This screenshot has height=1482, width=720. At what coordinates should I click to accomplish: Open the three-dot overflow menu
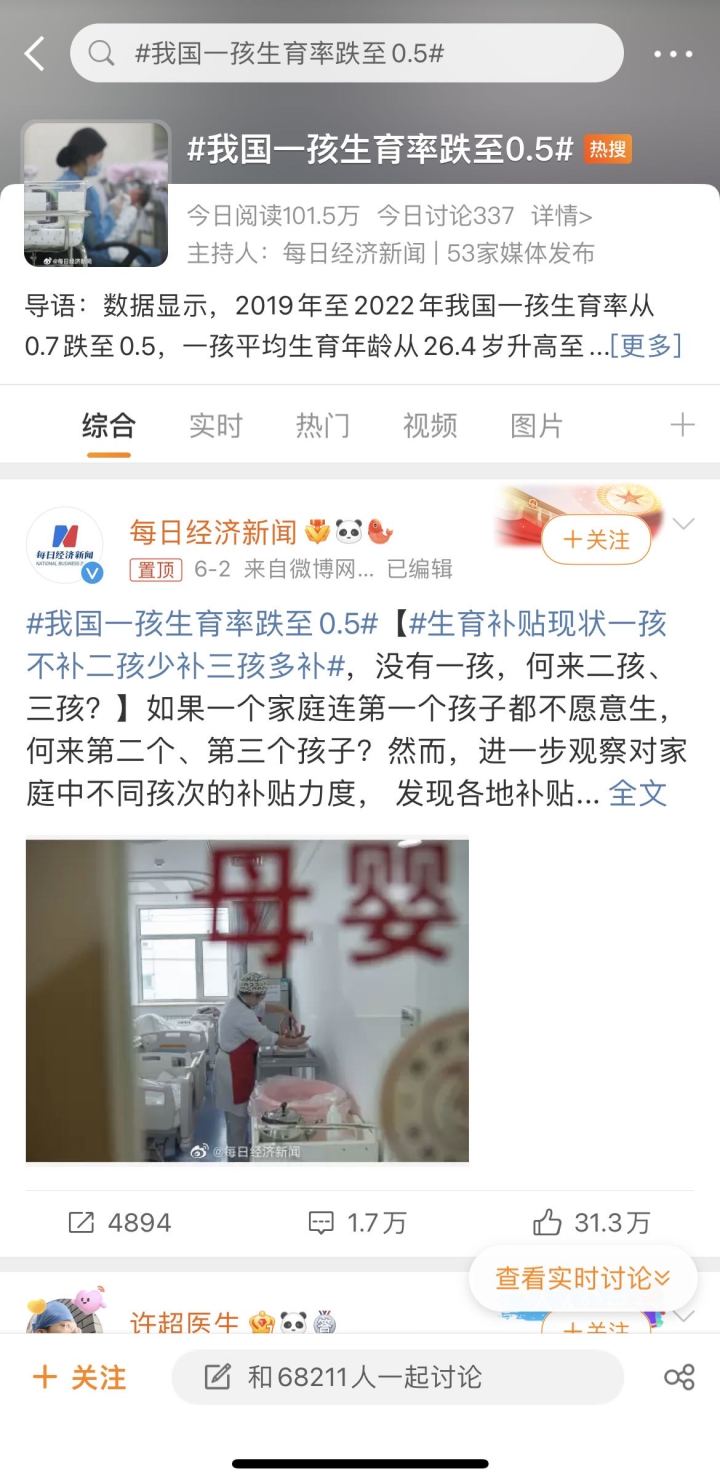coord(673,54)
